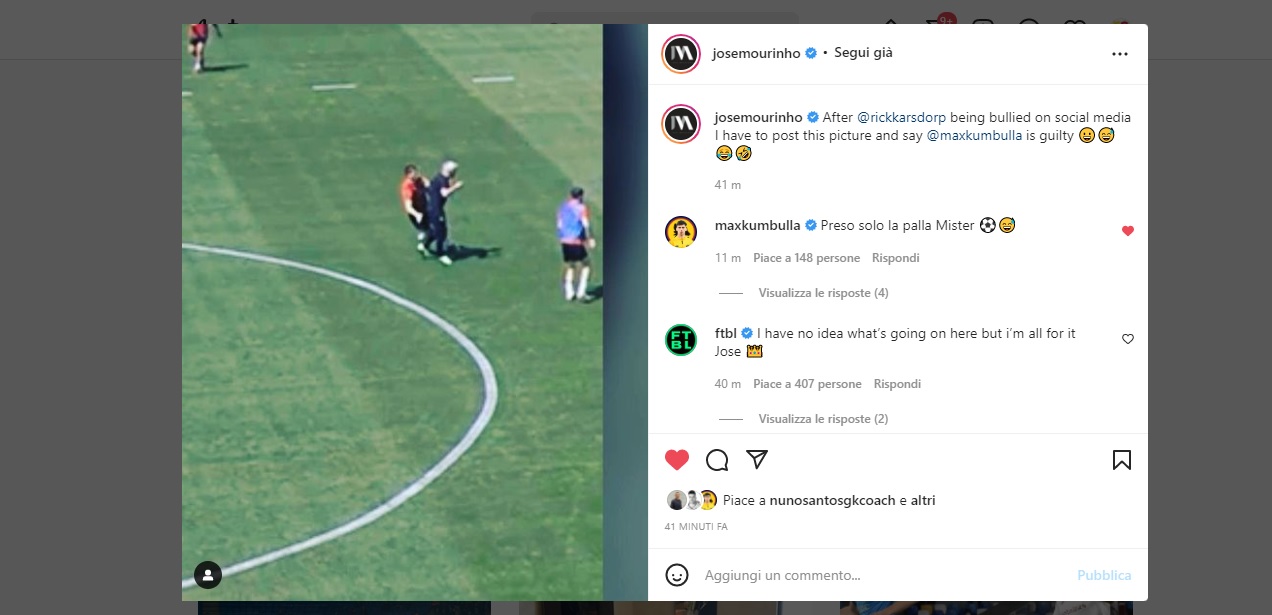Toggle the heart on maxkumbulla's comment
The image size is (1272, 615).
pos(1128,231)
